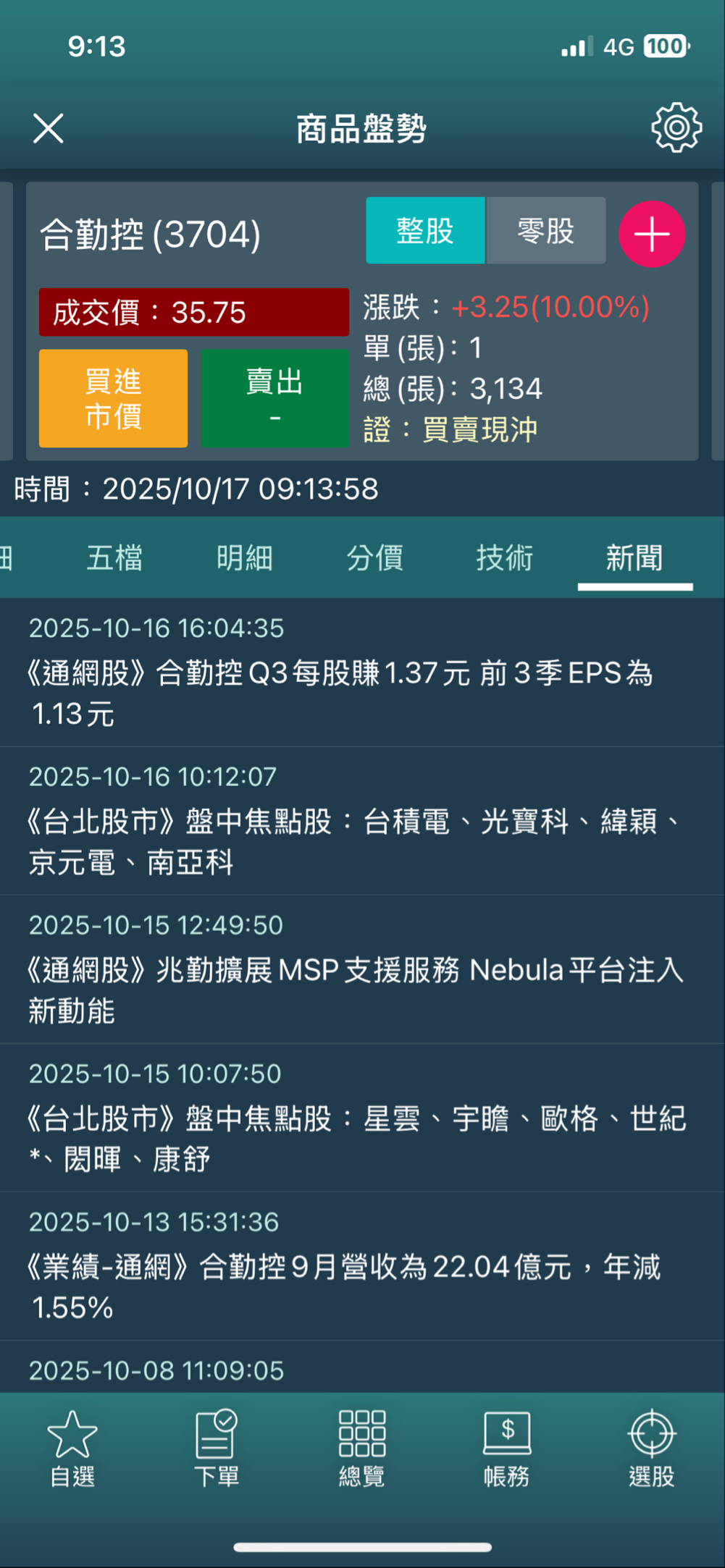Read 盤中焦點股 news listing 星雲、宇瞻
The height and width of the screenshot is (1568, 725).
click(x=355, y=1138)
